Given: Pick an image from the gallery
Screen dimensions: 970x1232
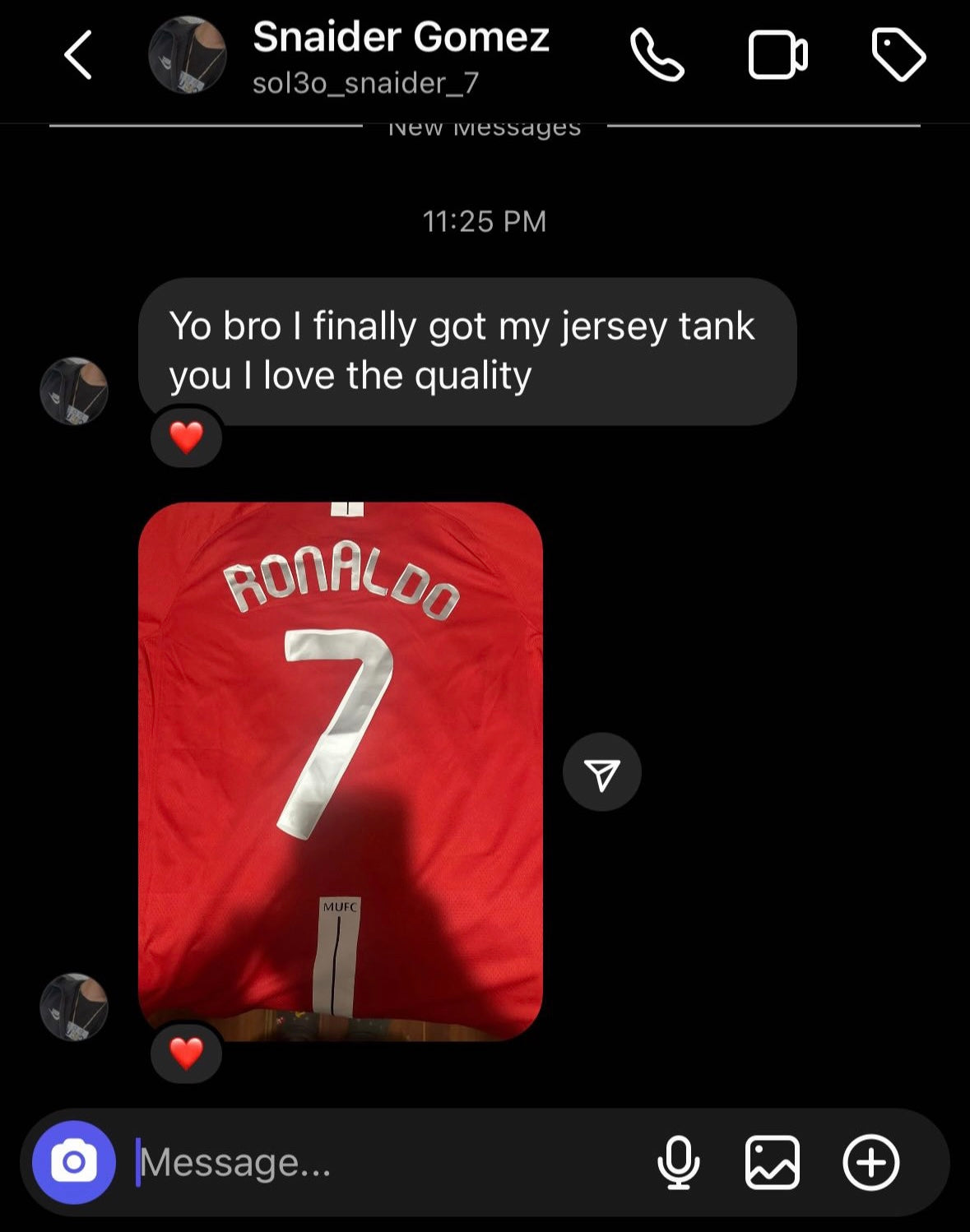Looking at the screenshot, I should 772,1162.
